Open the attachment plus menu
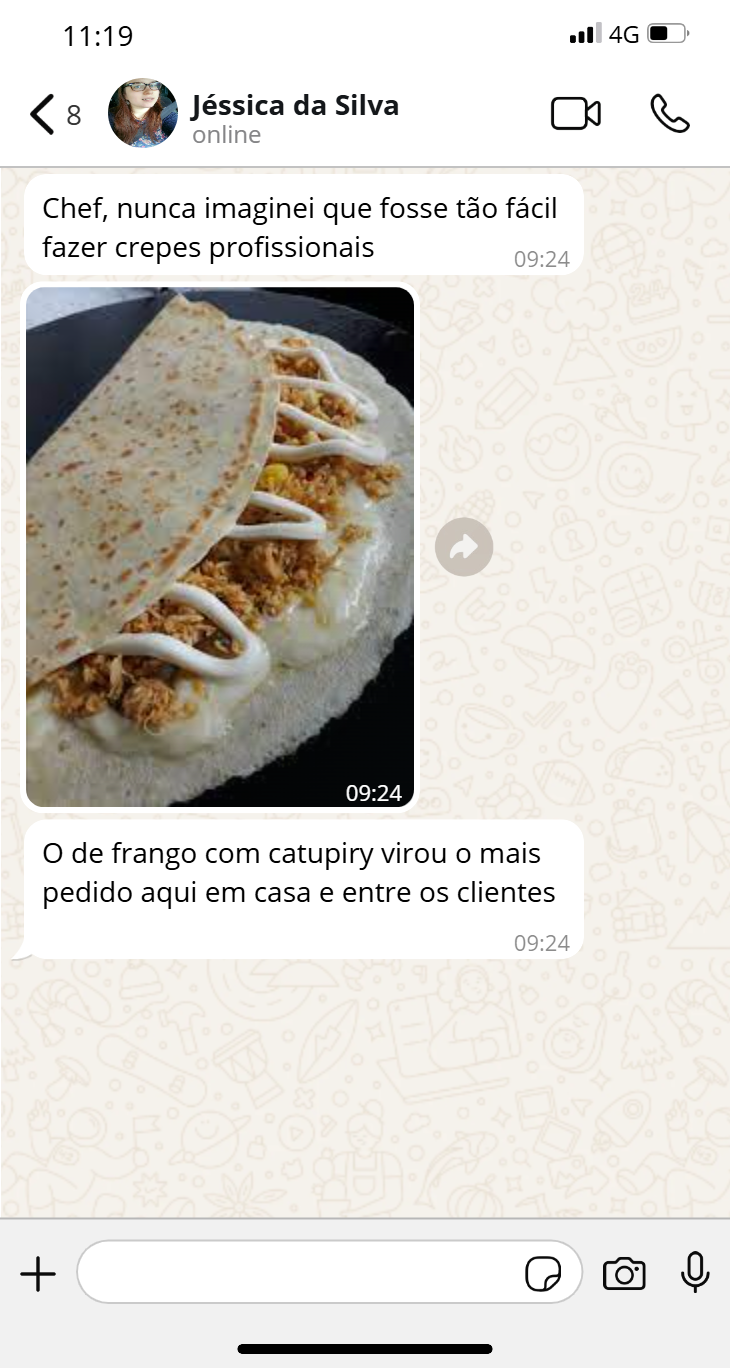 tap(38, 1274)
